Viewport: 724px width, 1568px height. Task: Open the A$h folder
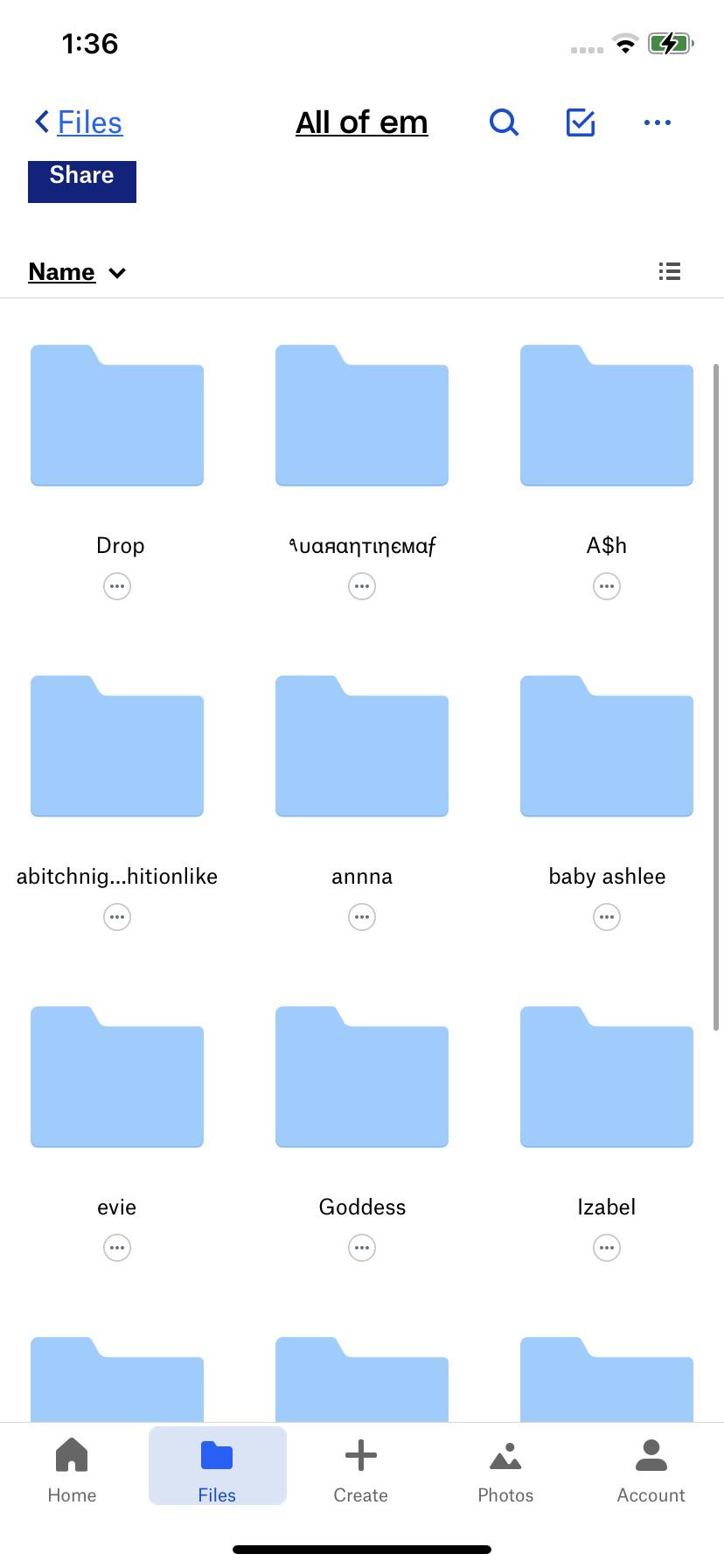[607, 416]
